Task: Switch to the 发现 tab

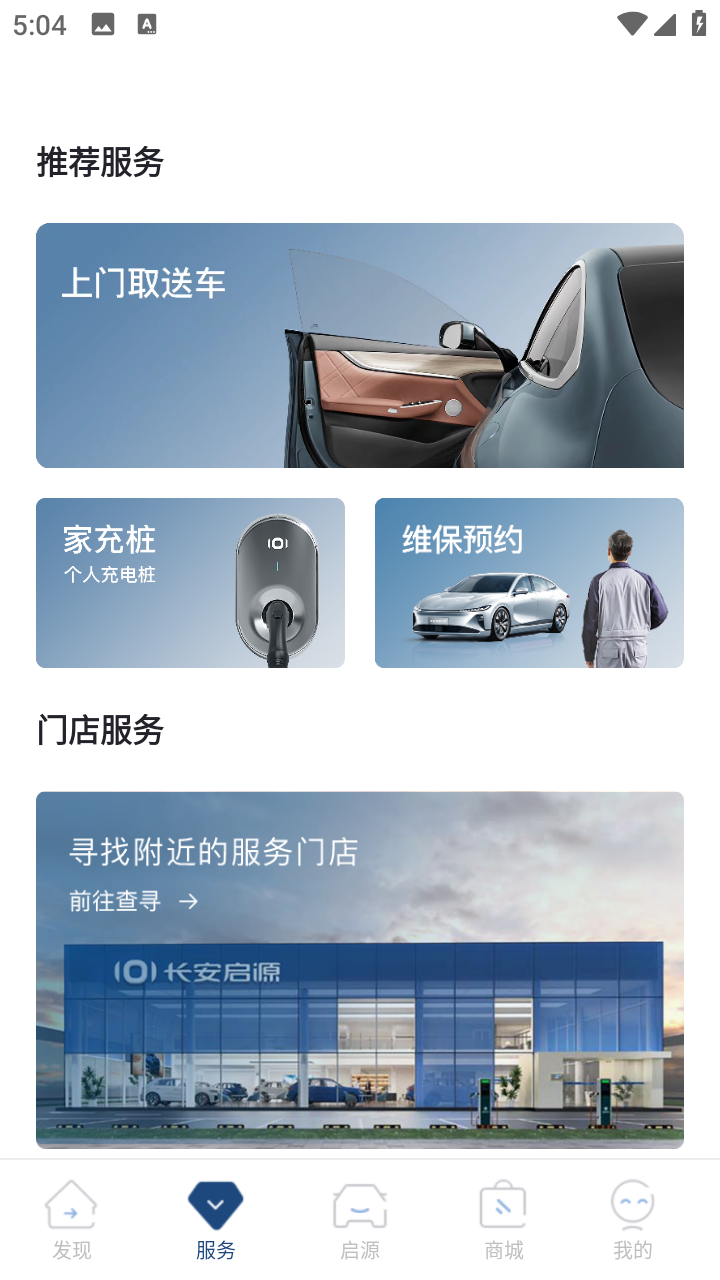Action: 72,1220
